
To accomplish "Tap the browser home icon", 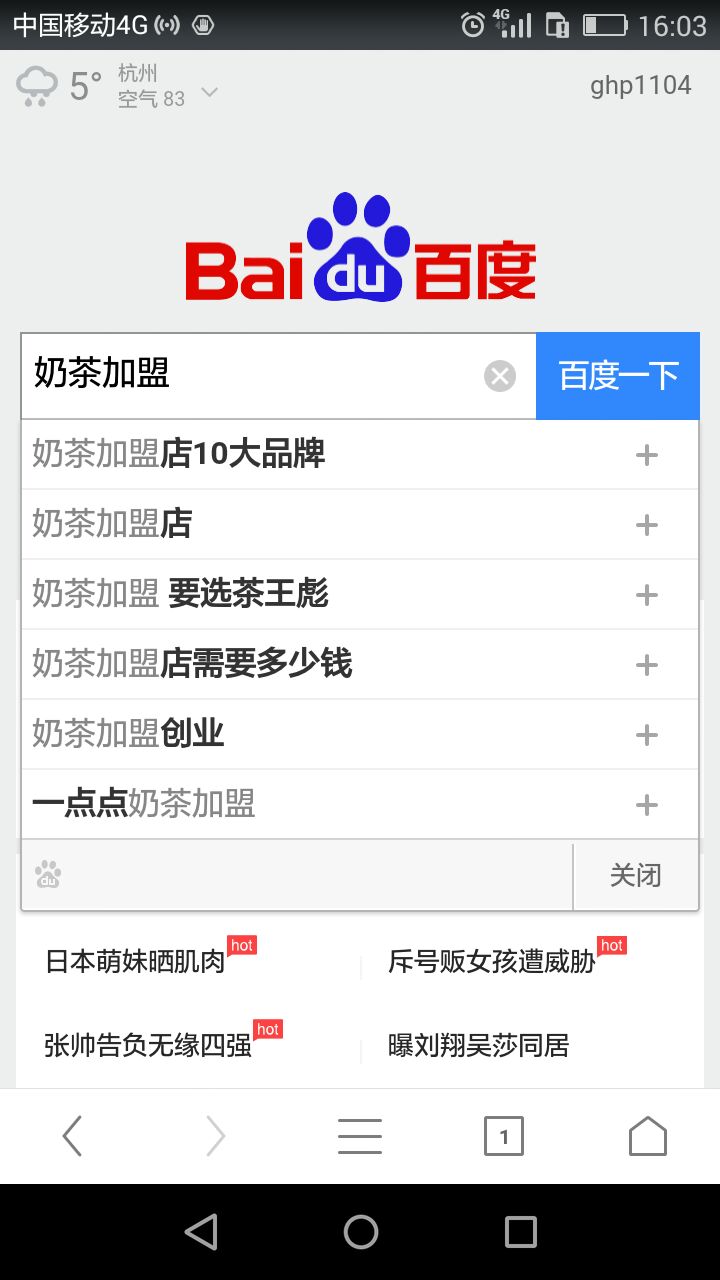I will click(x=648, y=1135).
